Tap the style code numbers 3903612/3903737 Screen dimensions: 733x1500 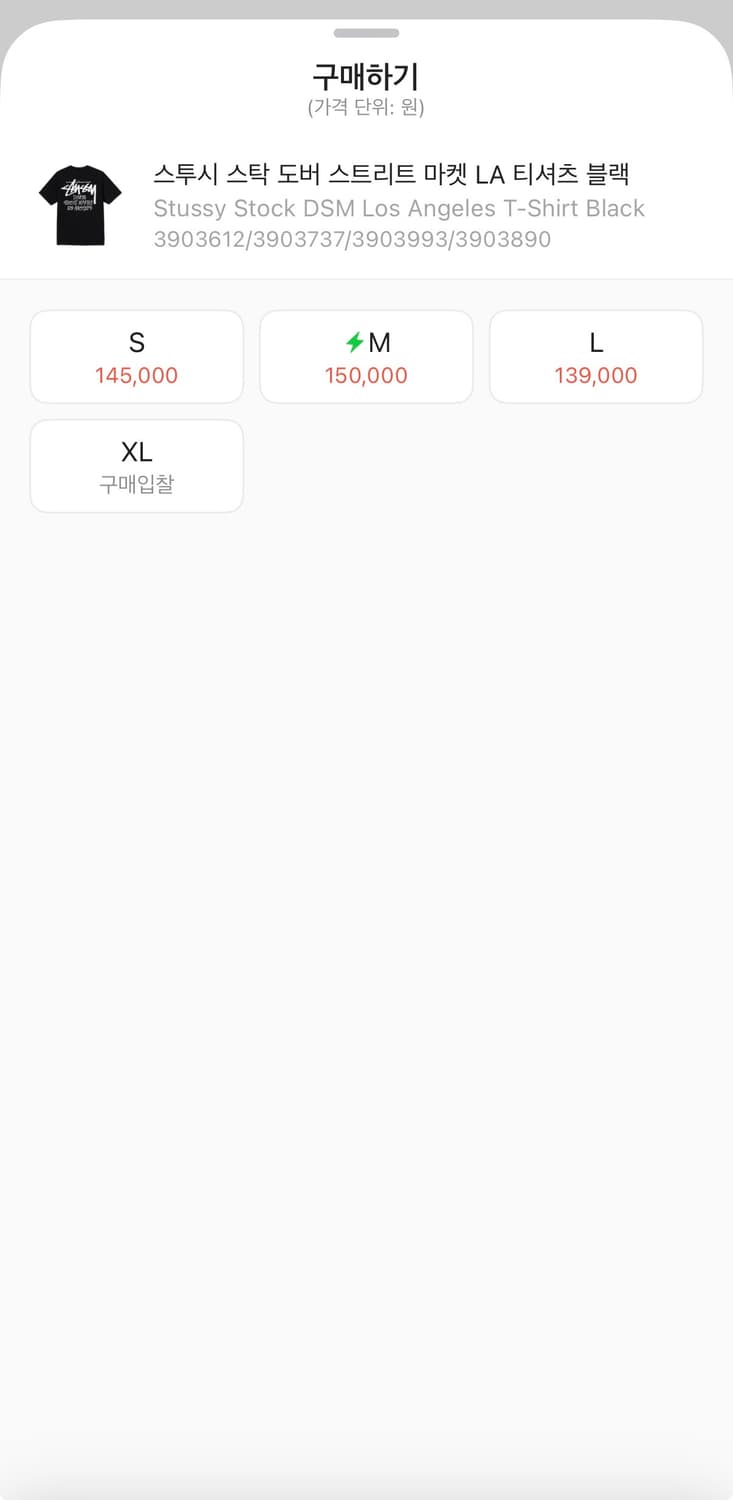click(352, 240)
